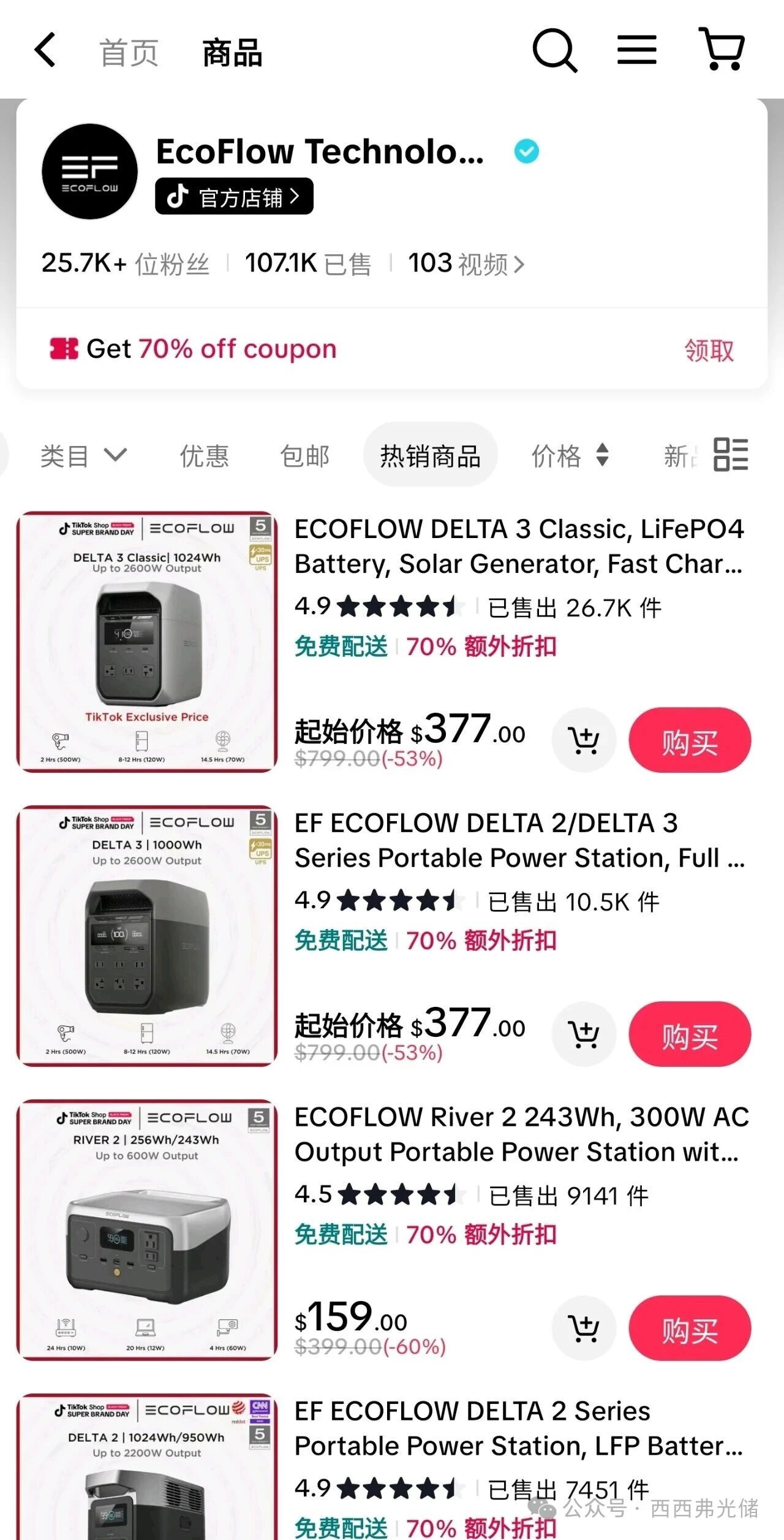
Task: Open the 官方店铺 official store badge
Action: pos(234,197)
